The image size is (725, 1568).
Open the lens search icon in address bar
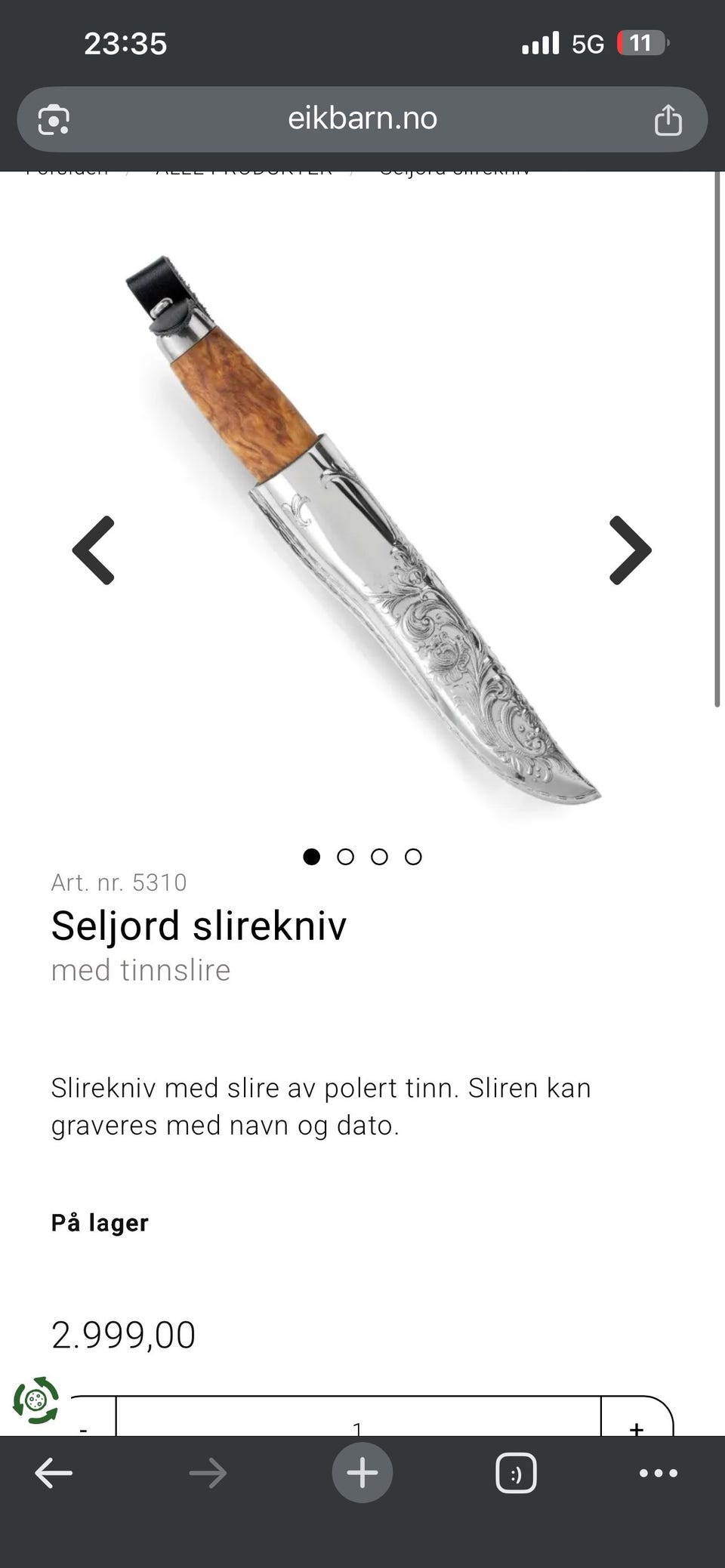click(54, 120)
